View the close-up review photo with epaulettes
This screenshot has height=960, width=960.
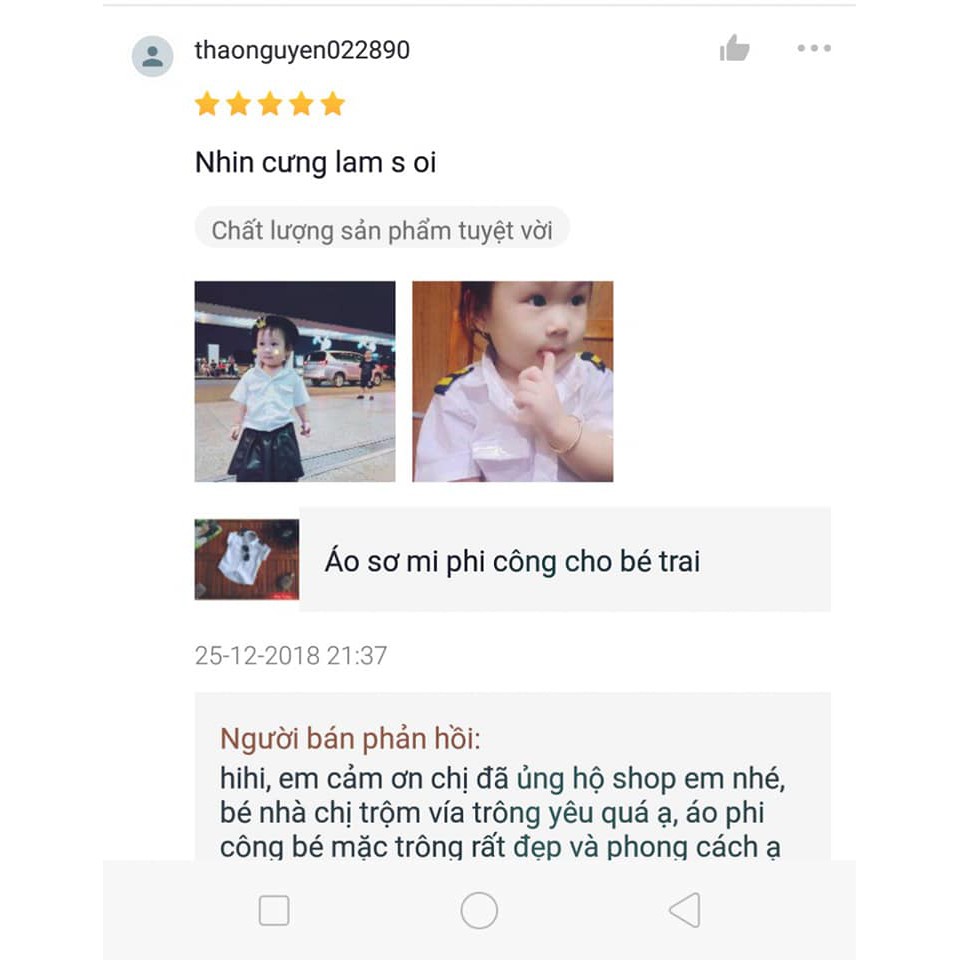point(512,381)
